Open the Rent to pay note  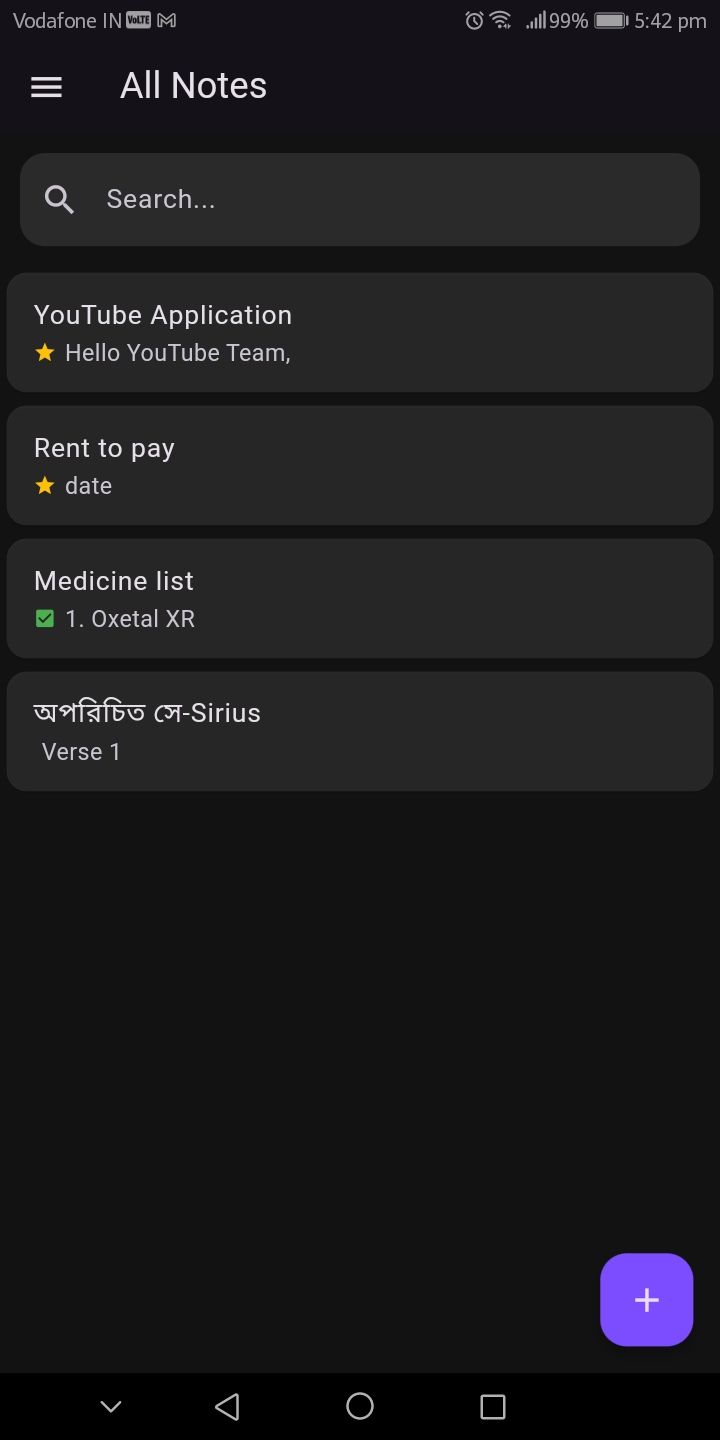point(360,465)
